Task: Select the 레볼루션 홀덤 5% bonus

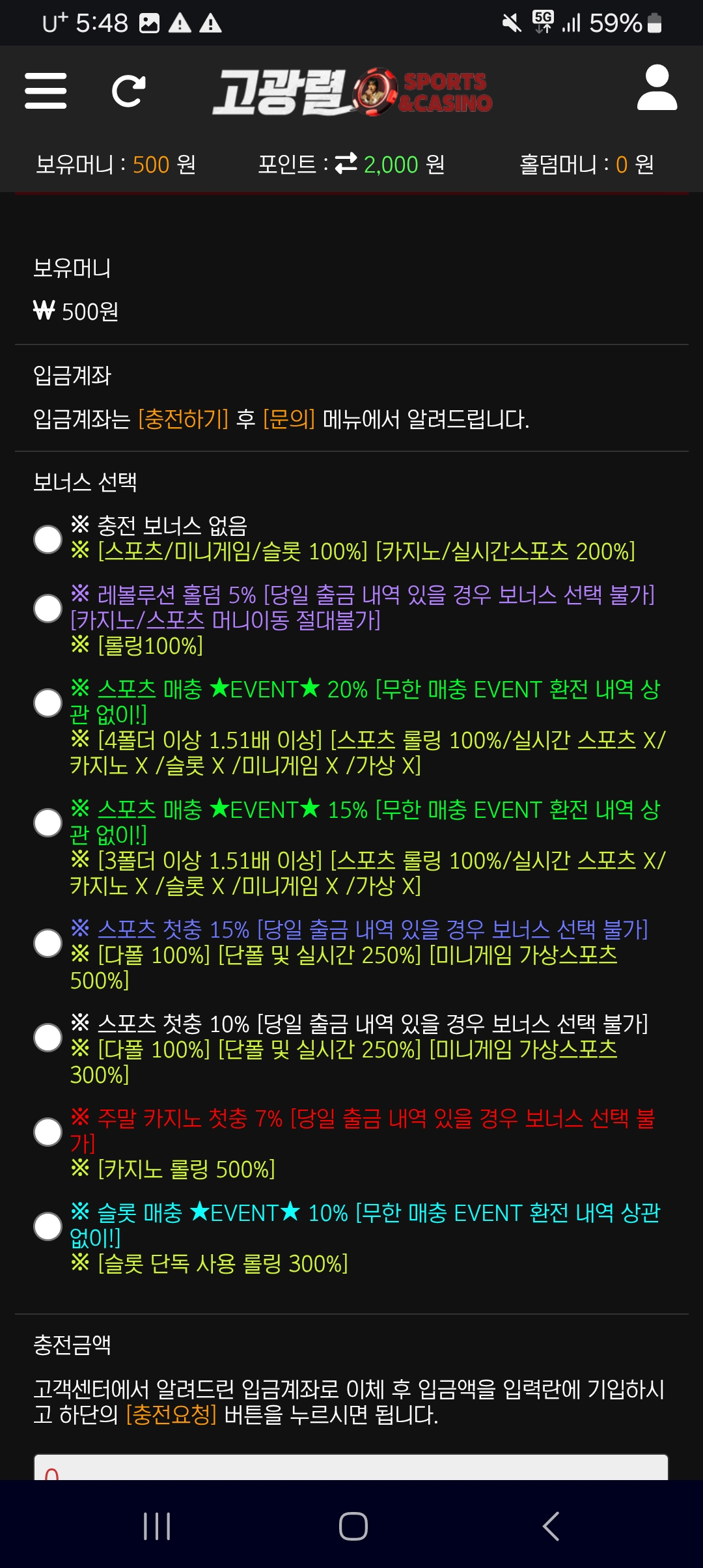Action: coord(48,608)
